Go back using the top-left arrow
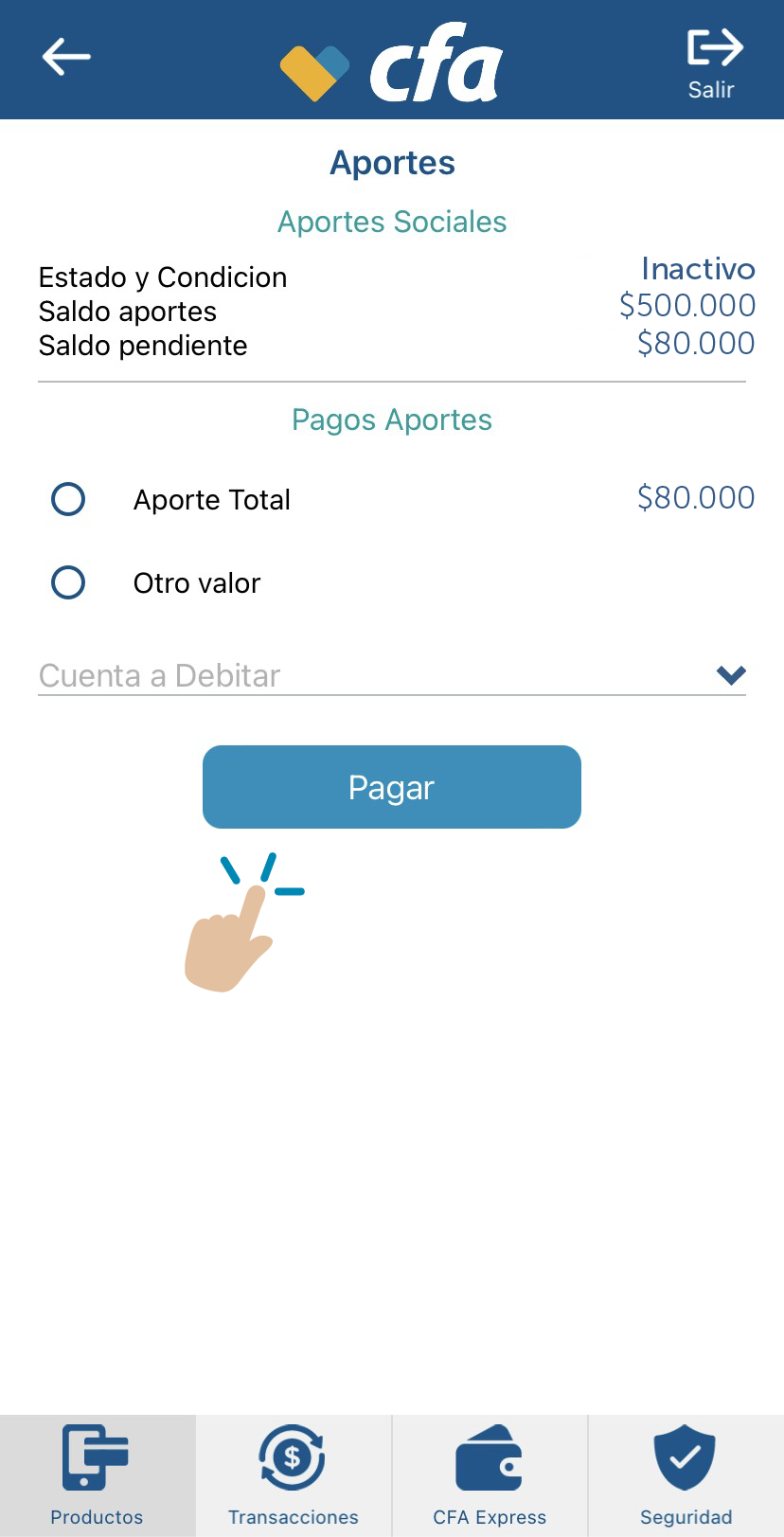Viewport: 784px width, 1537px height. click(x=66, y=57)
